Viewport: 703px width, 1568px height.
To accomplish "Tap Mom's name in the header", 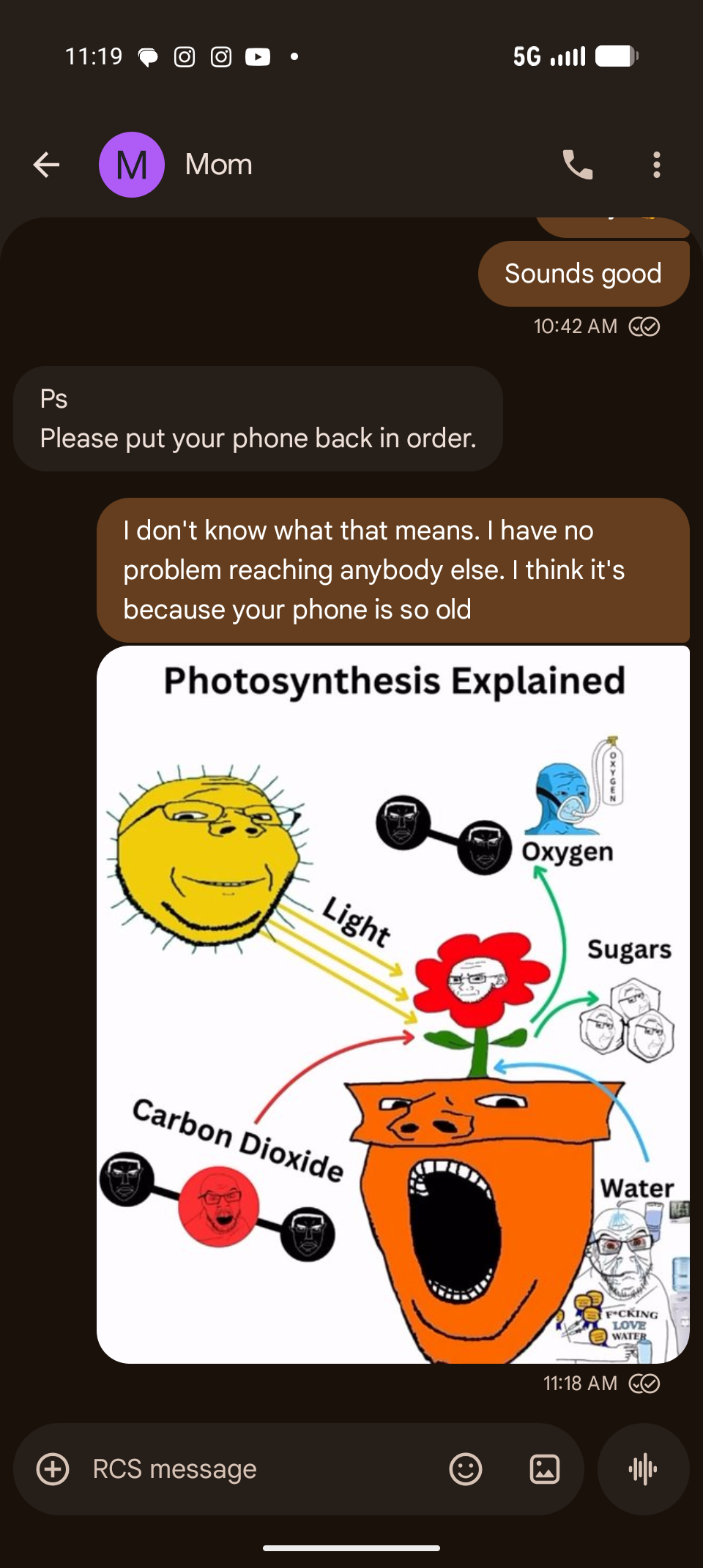I will (x=219, y=165).
